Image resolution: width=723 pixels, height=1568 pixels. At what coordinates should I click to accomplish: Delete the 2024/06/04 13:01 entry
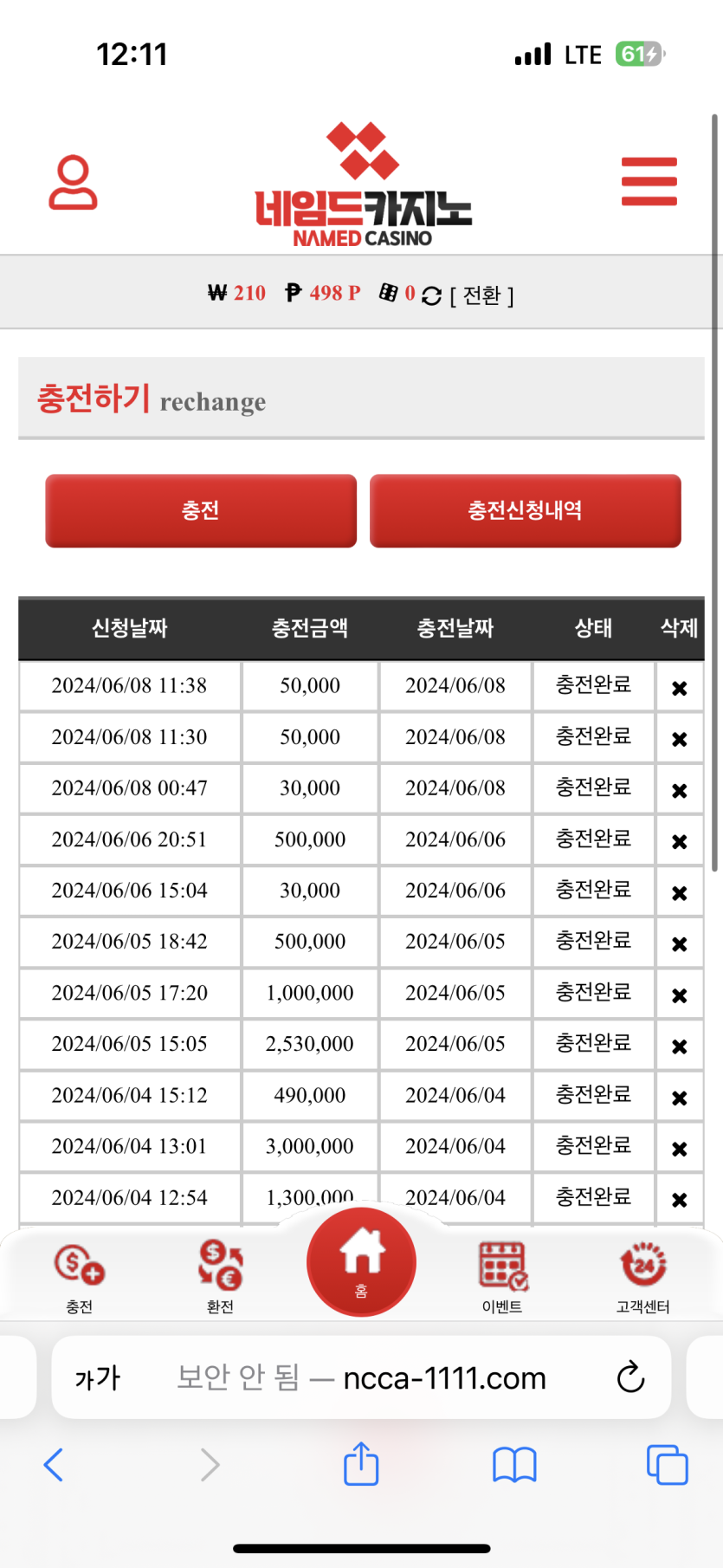click(680, 1149)
